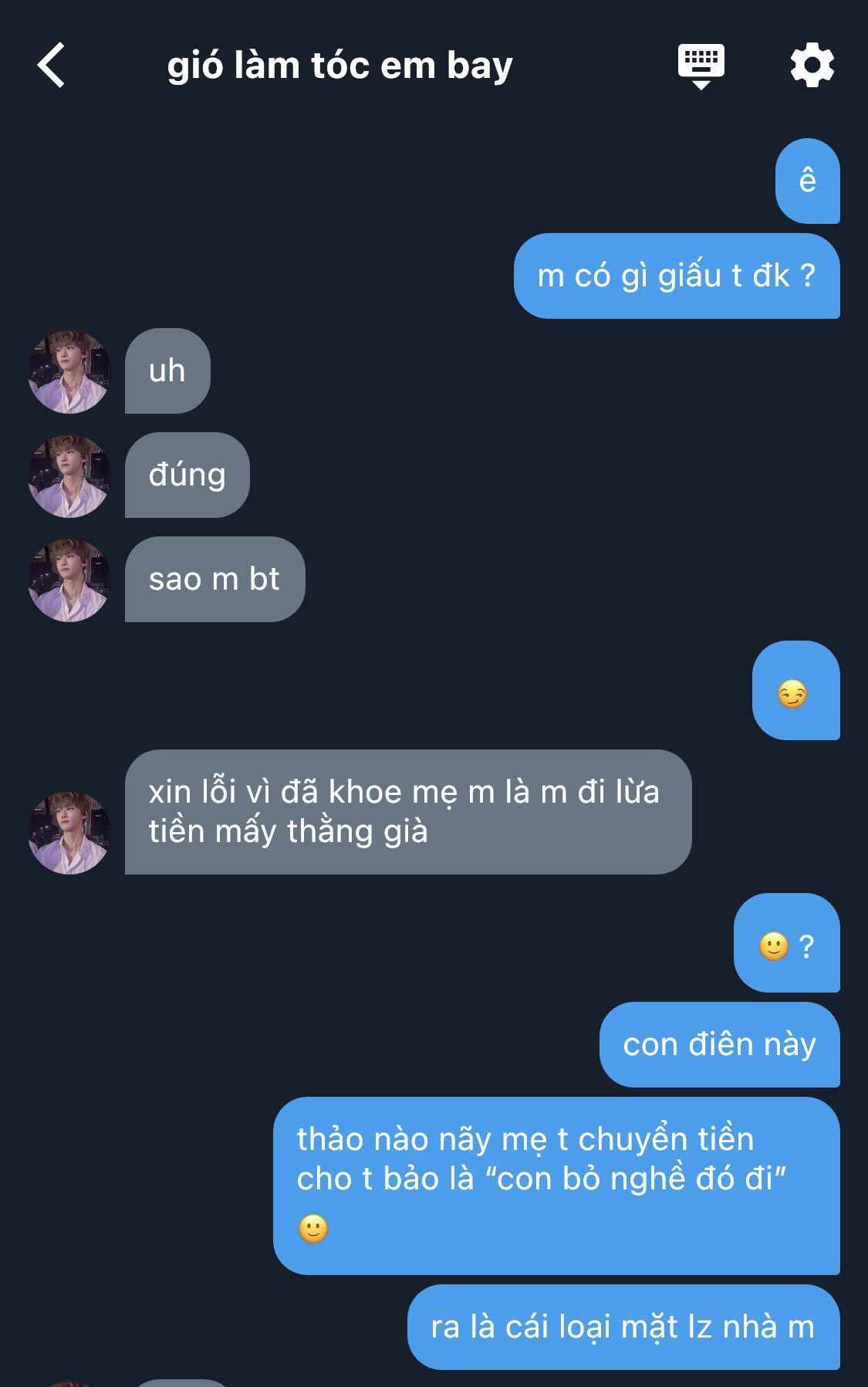This screenshot has width=868, height=1387.
Task: Tap the avatar beside "sao m bt"
Action: [69, 580]
